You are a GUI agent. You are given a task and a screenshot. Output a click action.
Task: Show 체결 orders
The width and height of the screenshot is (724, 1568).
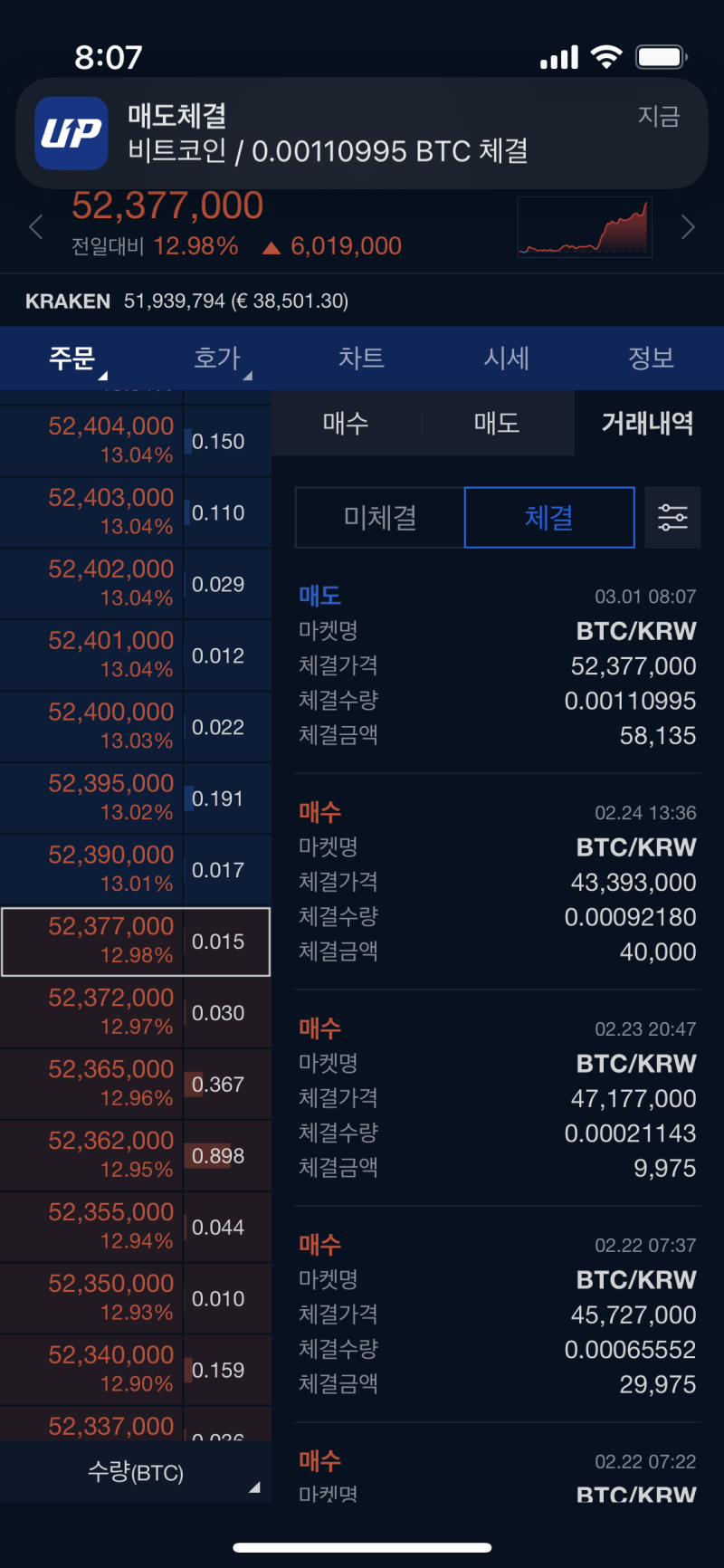click(549, 518)
